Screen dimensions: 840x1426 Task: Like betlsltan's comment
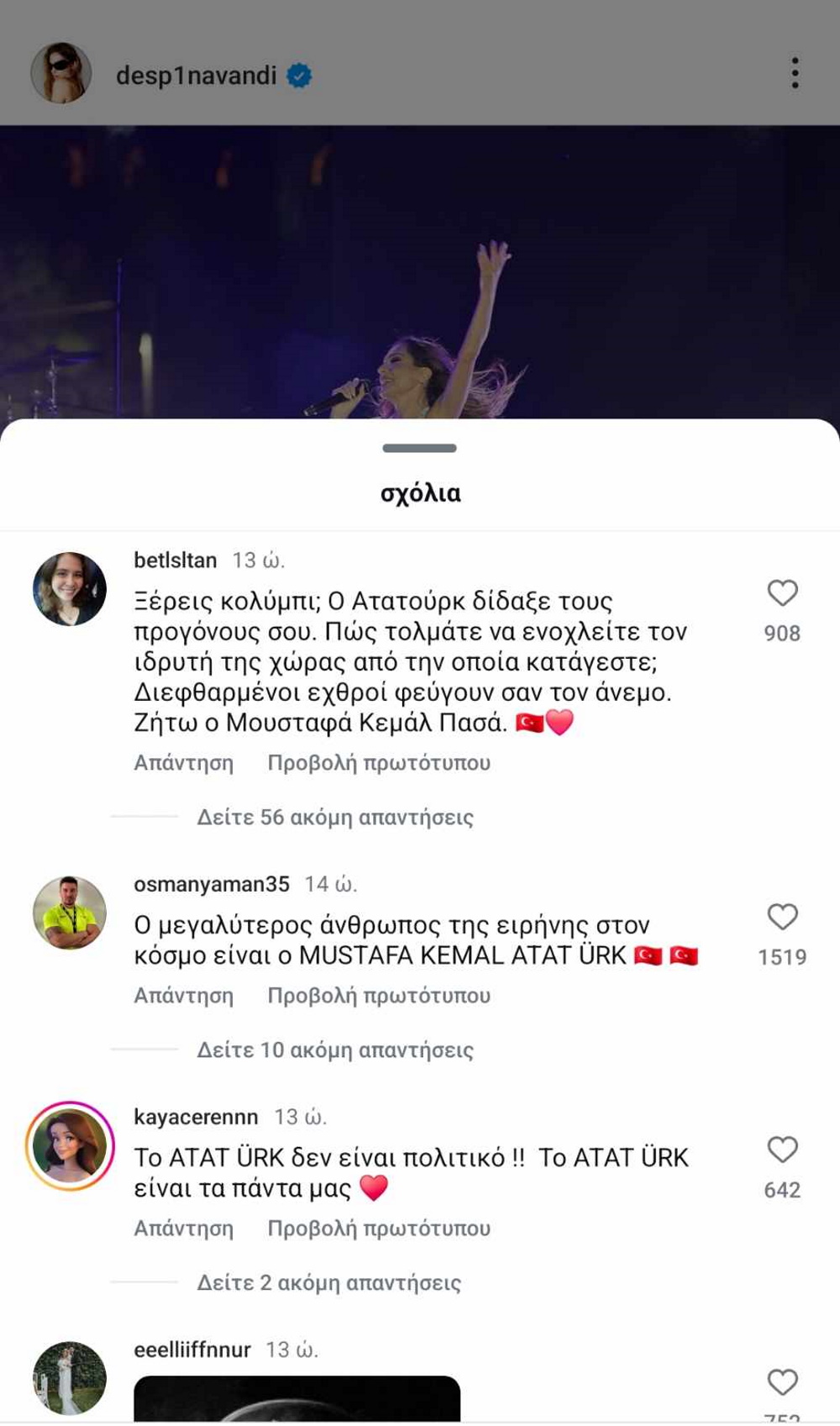[x=782, y=593]
